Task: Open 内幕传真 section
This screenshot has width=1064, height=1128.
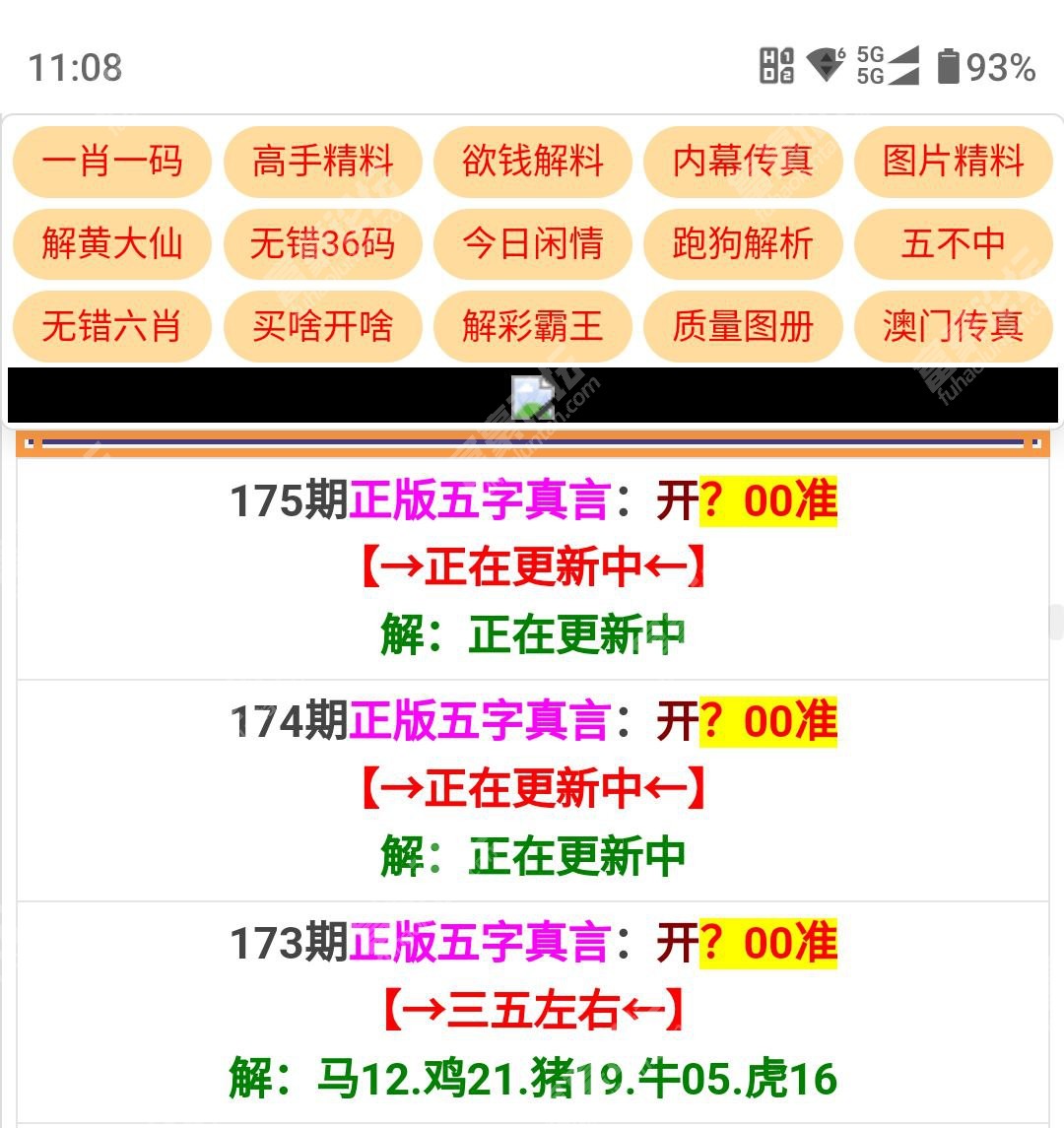Action: 743,161
